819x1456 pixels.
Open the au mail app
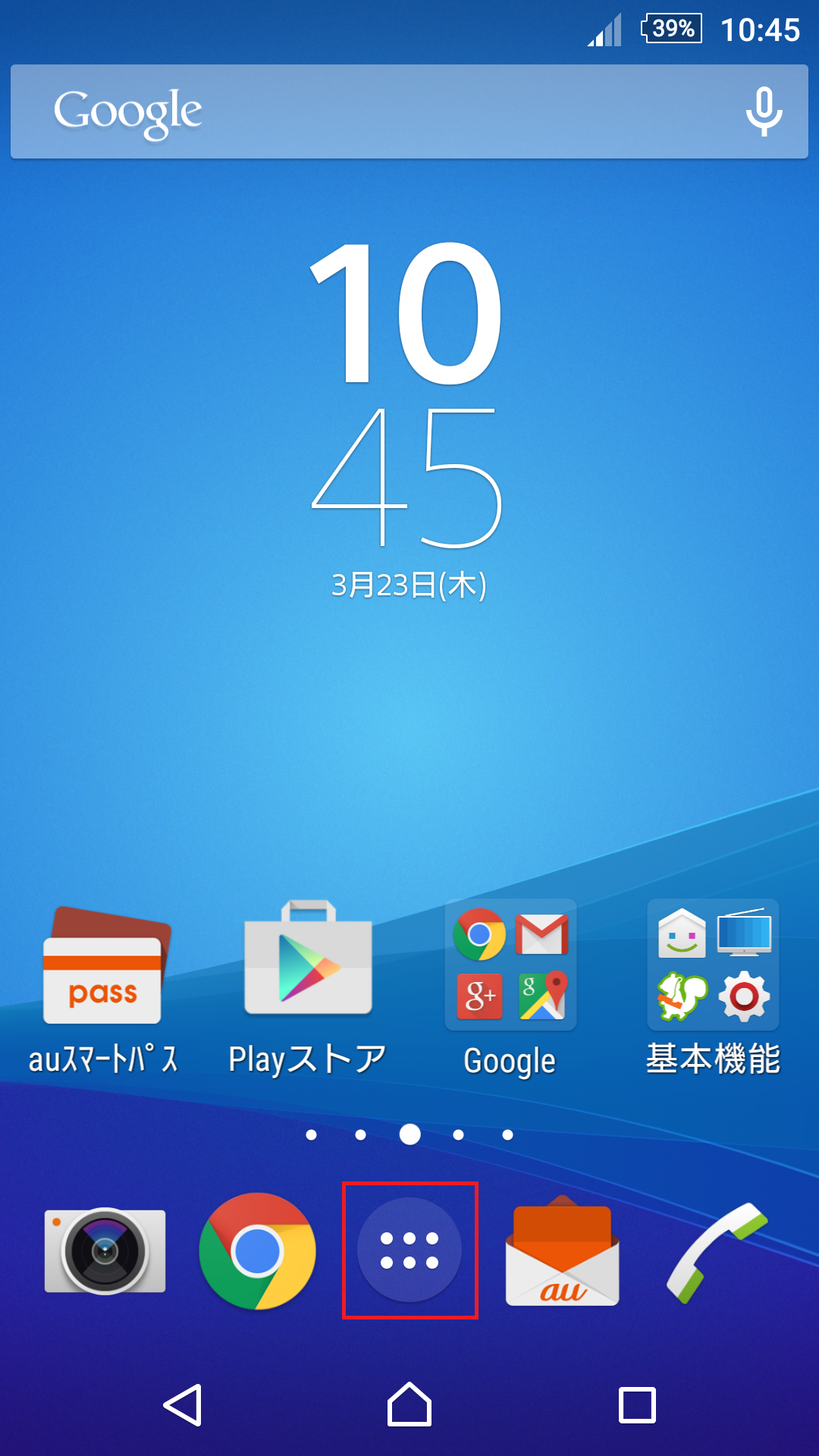tap(562, 1251)
